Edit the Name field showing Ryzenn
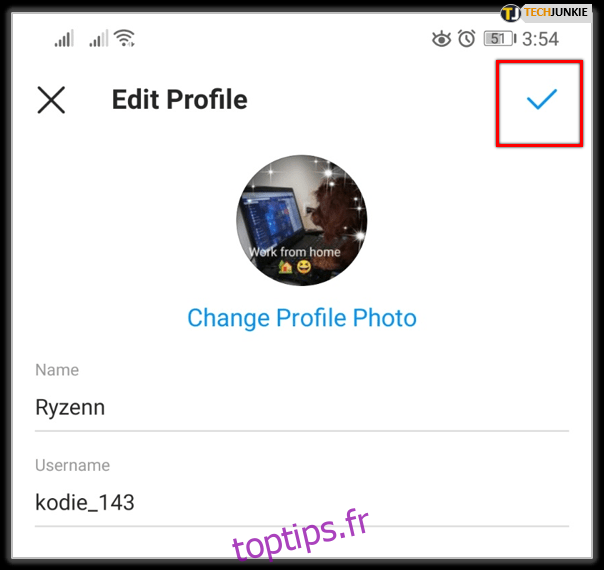 [301, 408]
